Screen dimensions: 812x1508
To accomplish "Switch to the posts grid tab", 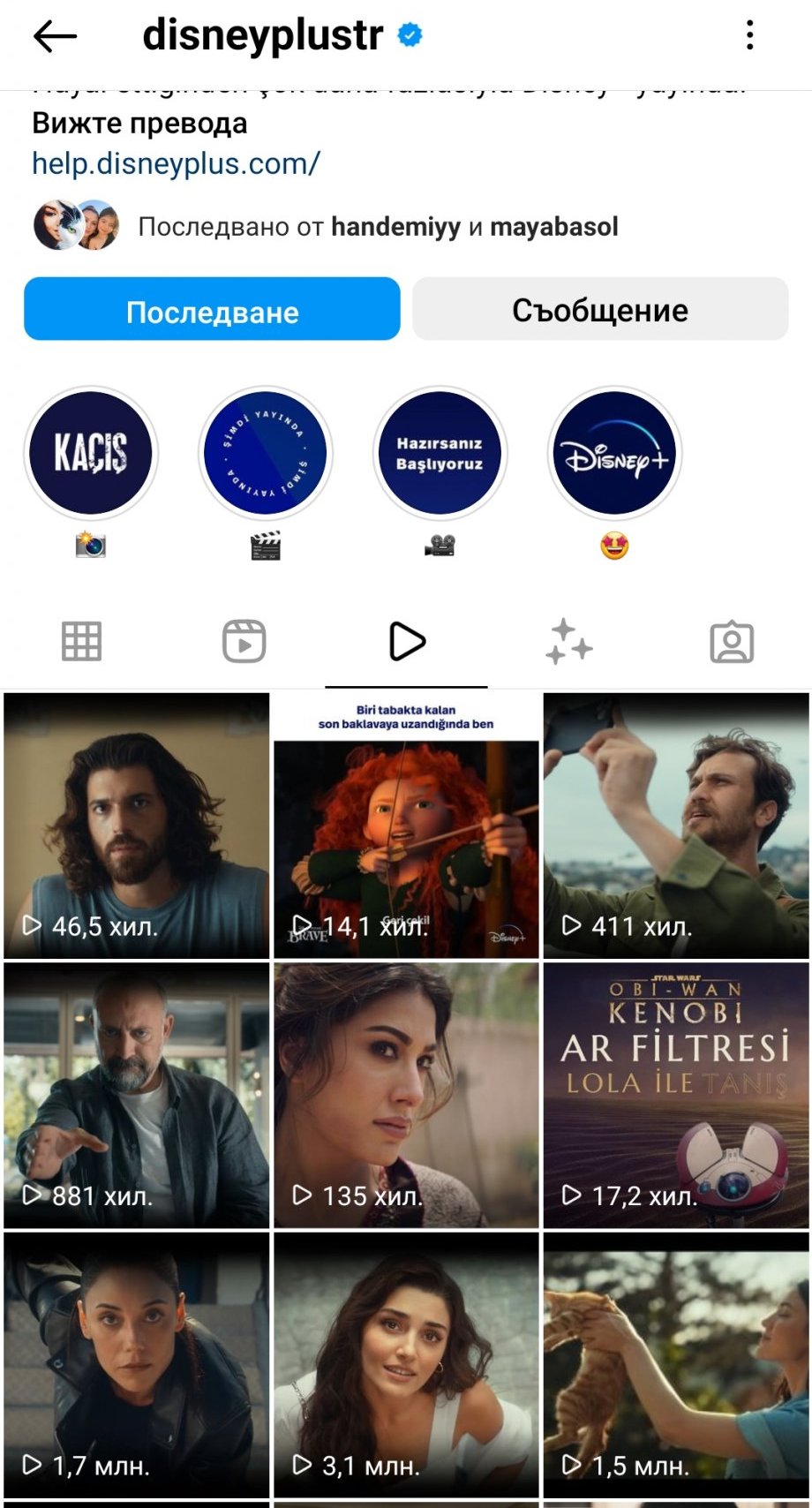I will pyautogui.click(x=81, y=642).
